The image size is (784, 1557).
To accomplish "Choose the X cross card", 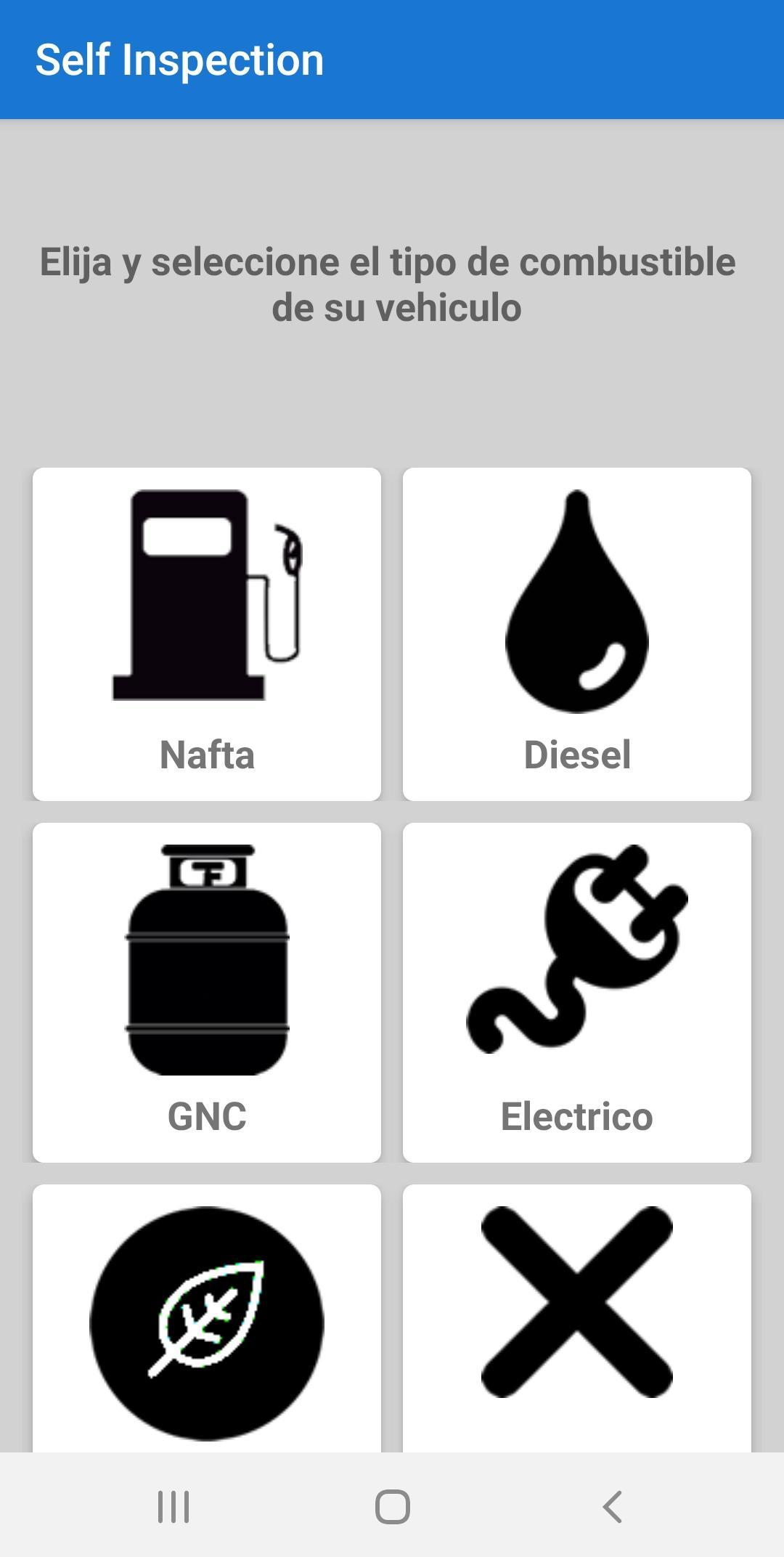I will click(577, 1319).
